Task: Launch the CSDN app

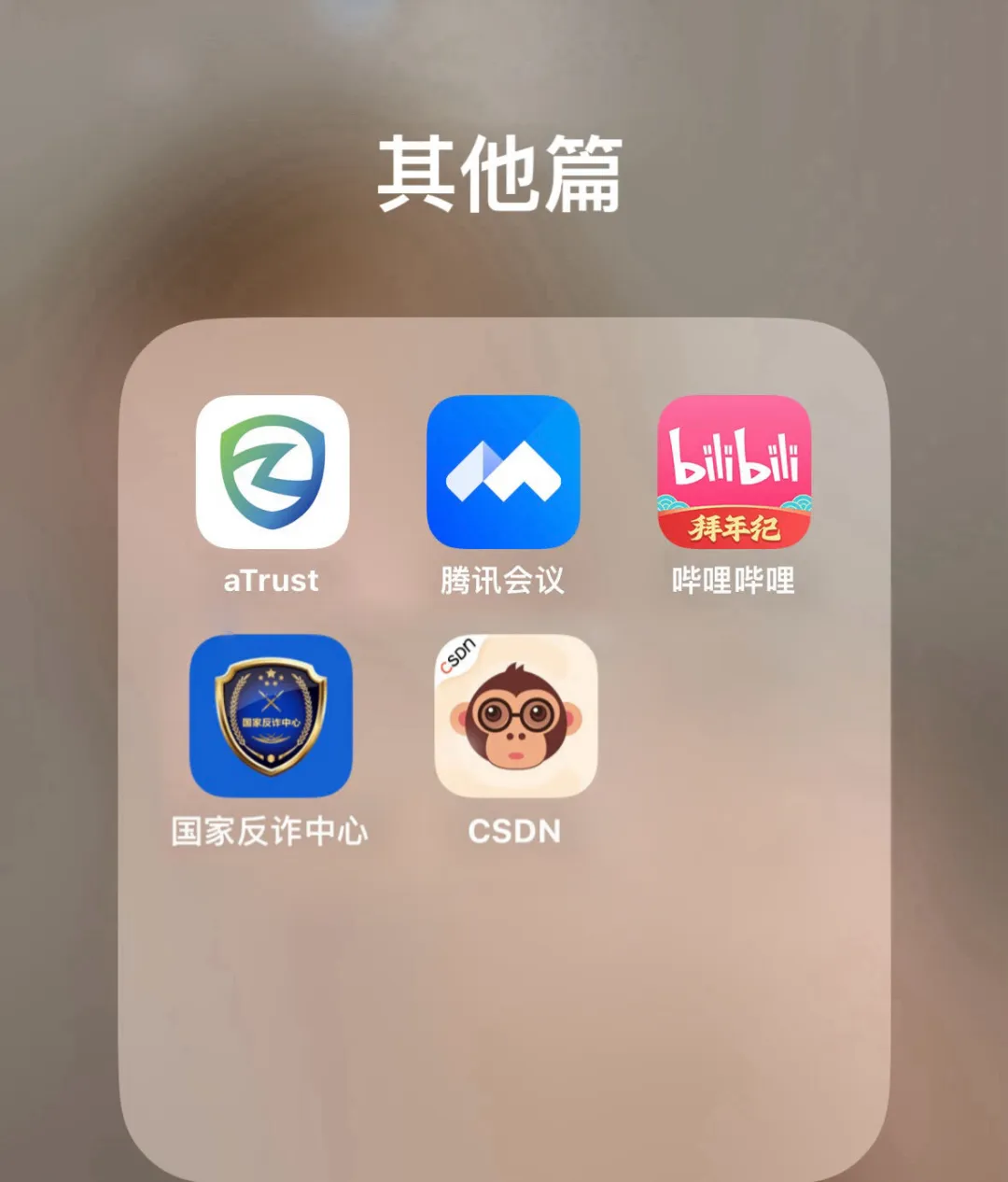Action: pyautogui.click(x=515, y=715)
